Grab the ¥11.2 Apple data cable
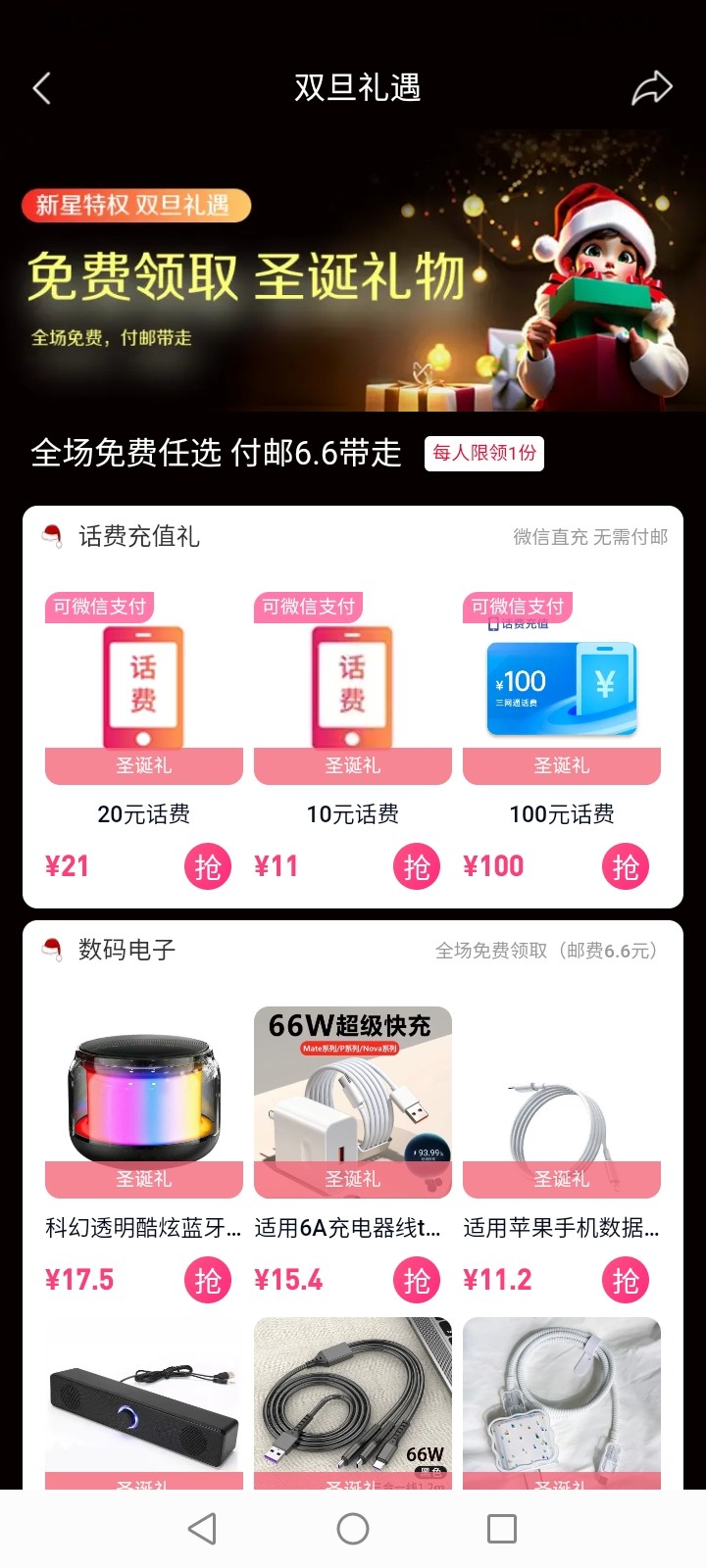706x1568 pixels. pyautogui.click(x=626, y=1280)
